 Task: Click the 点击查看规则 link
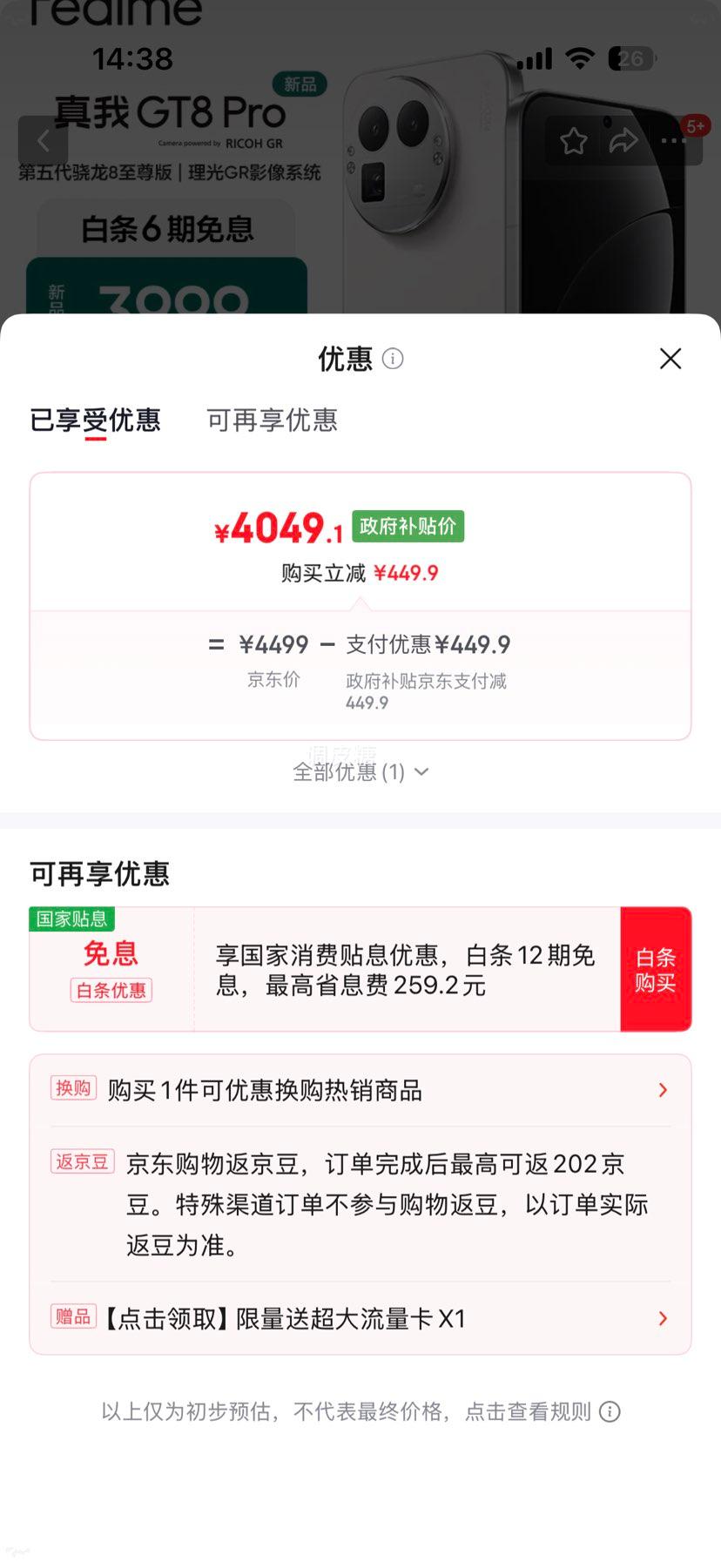tap(522, 1411)
